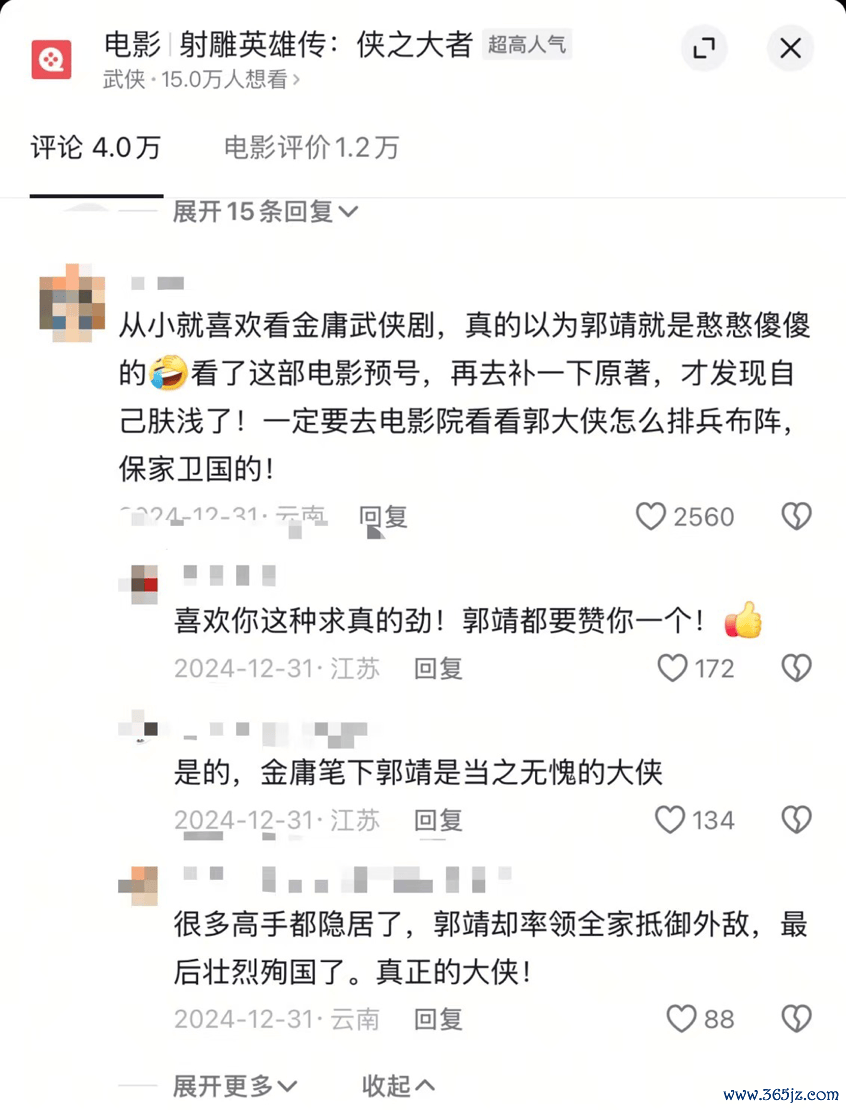846x1110 pixels.
Task: Reply to the 喜欢你这种求真的劲 comment
Action: tap(439, 668)
